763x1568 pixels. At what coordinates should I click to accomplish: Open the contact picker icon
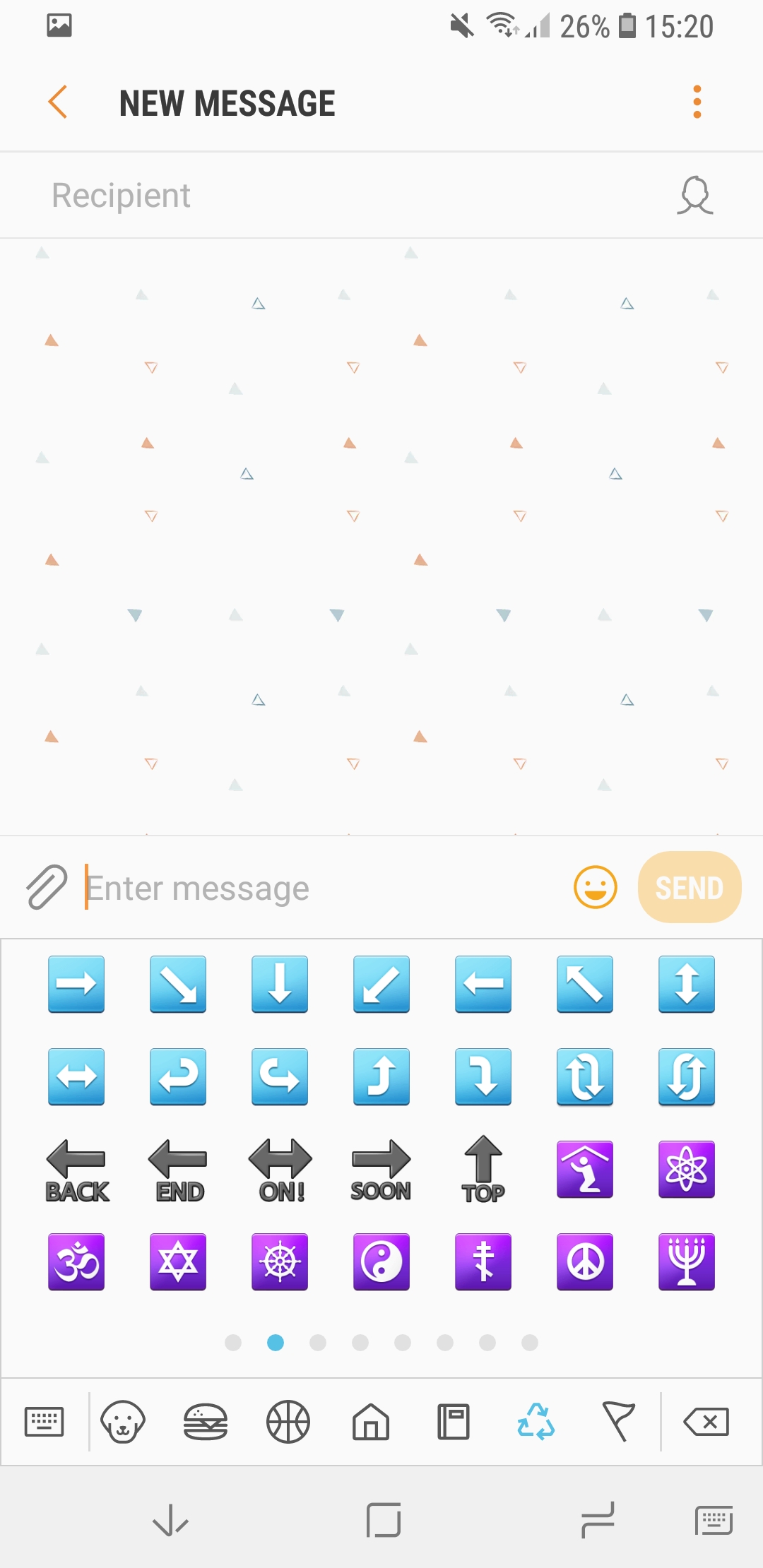tap(695, 196)
